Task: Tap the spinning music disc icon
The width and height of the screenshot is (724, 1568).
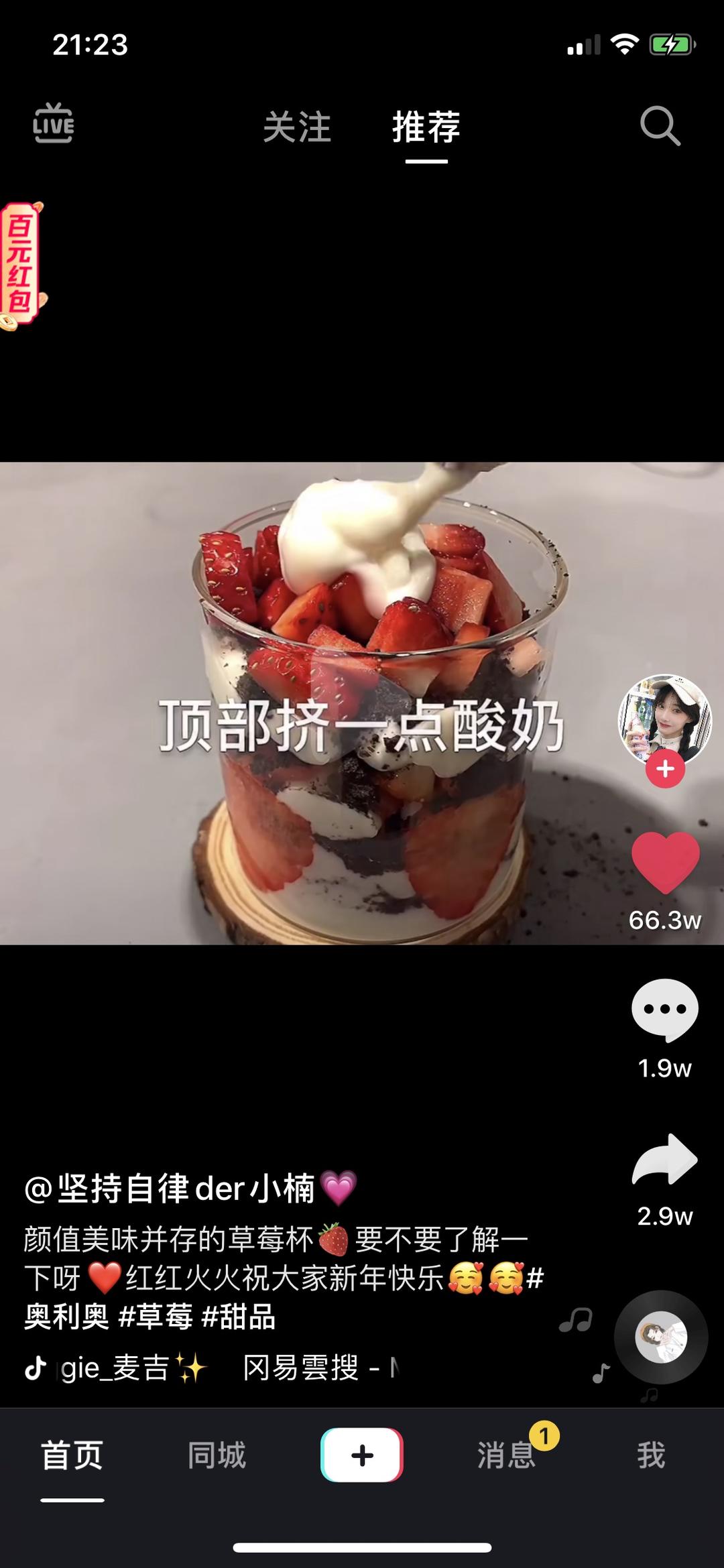Action: pyautogui.click(x=665, y=1337)
